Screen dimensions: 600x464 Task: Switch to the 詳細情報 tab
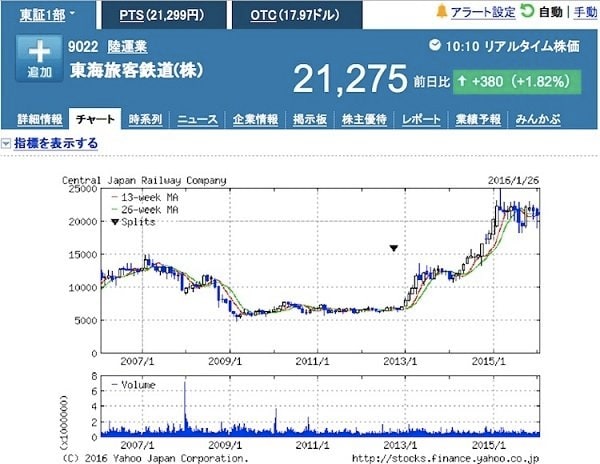[x=38, y=119]
